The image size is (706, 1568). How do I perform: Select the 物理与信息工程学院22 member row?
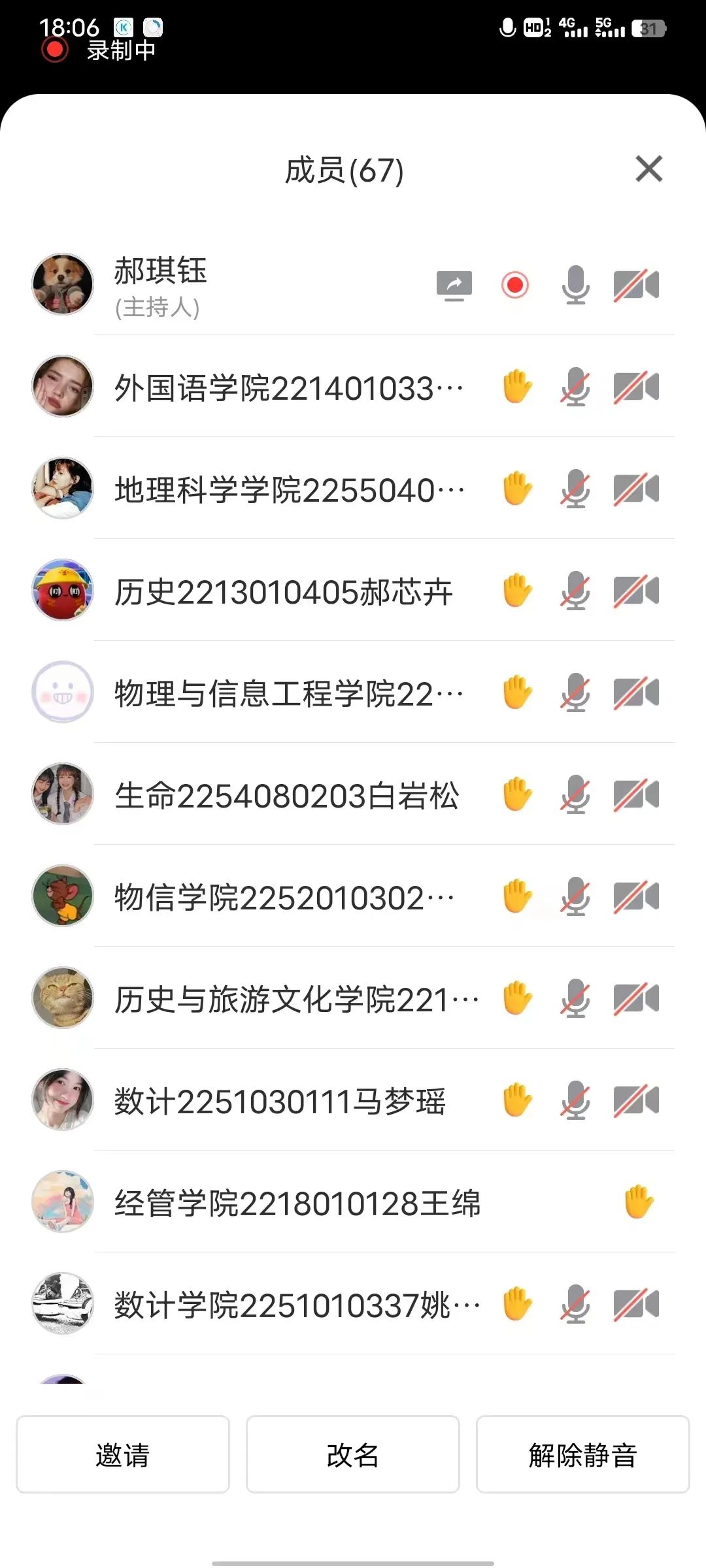tap(289, 694)
